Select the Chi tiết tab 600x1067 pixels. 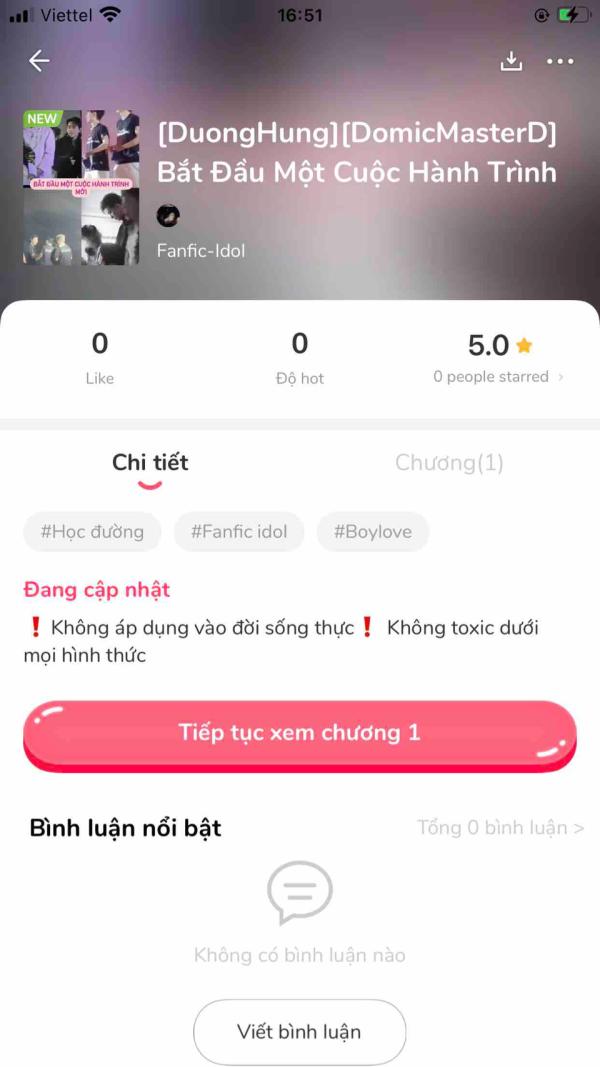150,463
